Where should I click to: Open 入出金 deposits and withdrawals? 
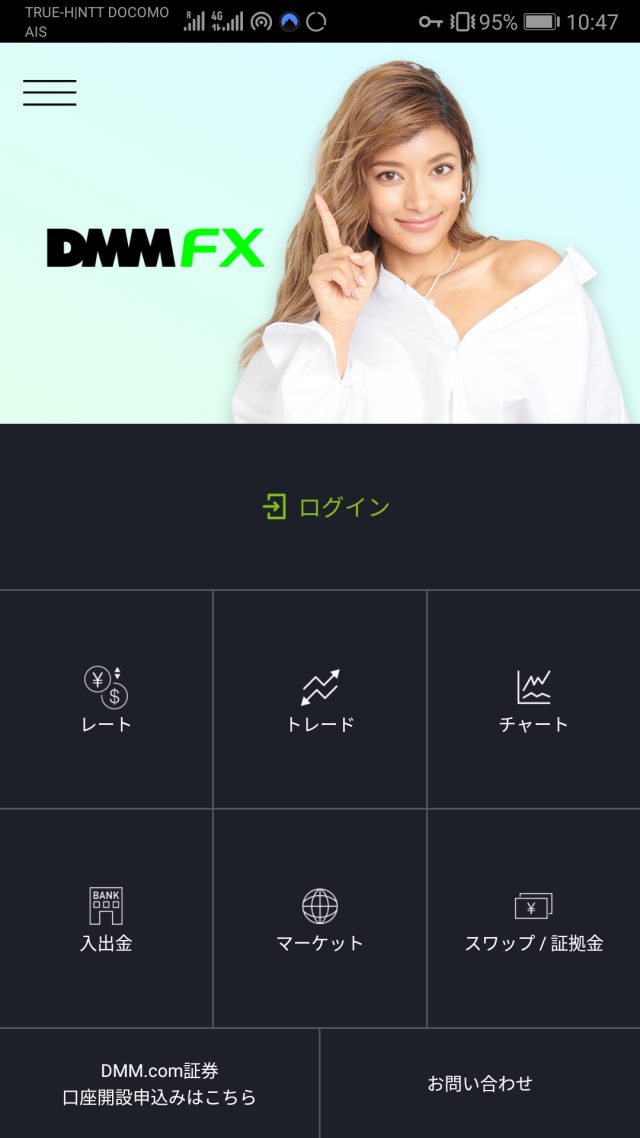tap(106, 918)
